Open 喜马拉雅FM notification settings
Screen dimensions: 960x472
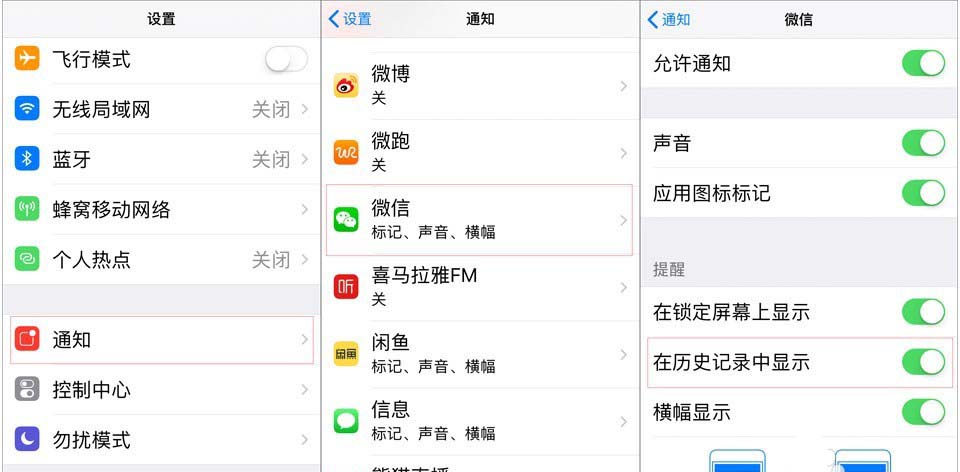point(480,286)
